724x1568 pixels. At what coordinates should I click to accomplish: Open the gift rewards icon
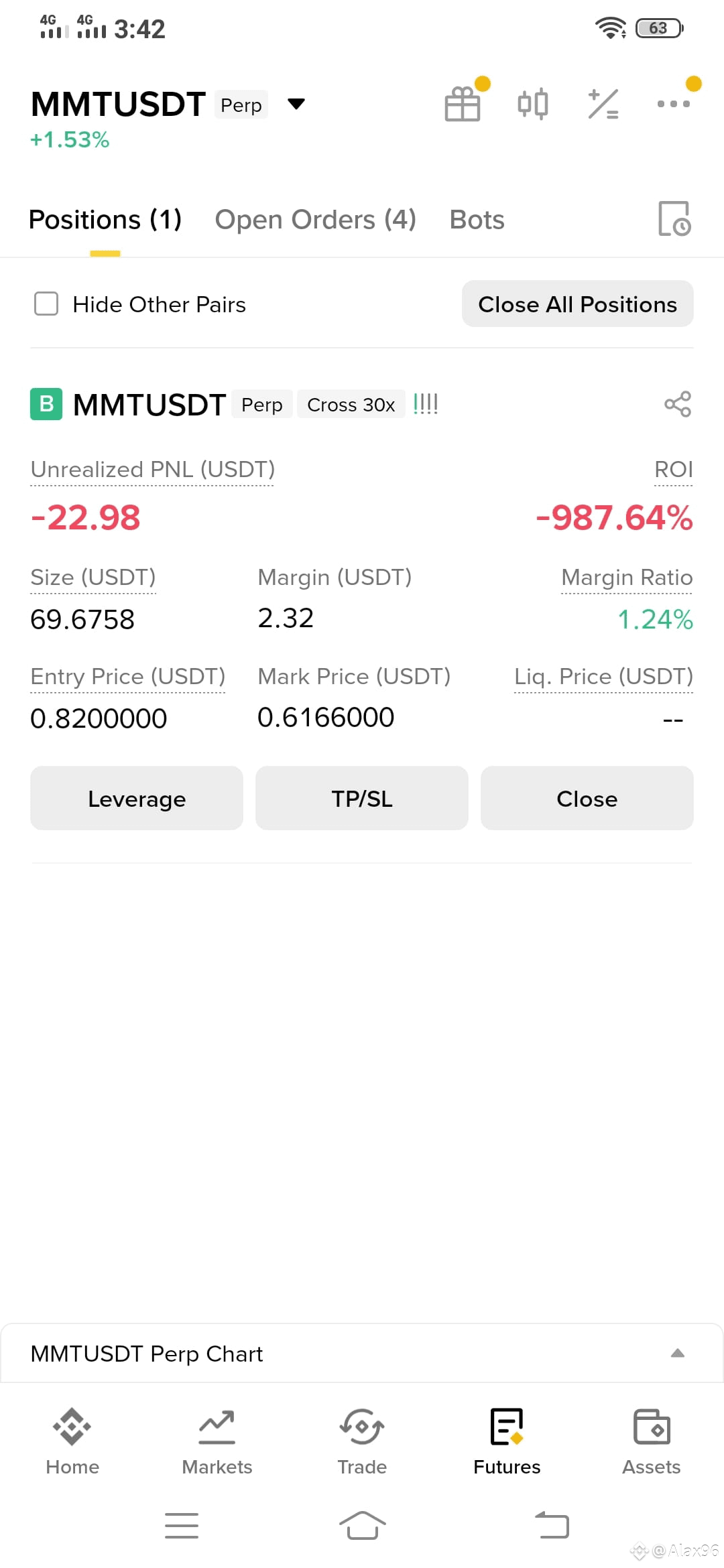tap(463, 104)
